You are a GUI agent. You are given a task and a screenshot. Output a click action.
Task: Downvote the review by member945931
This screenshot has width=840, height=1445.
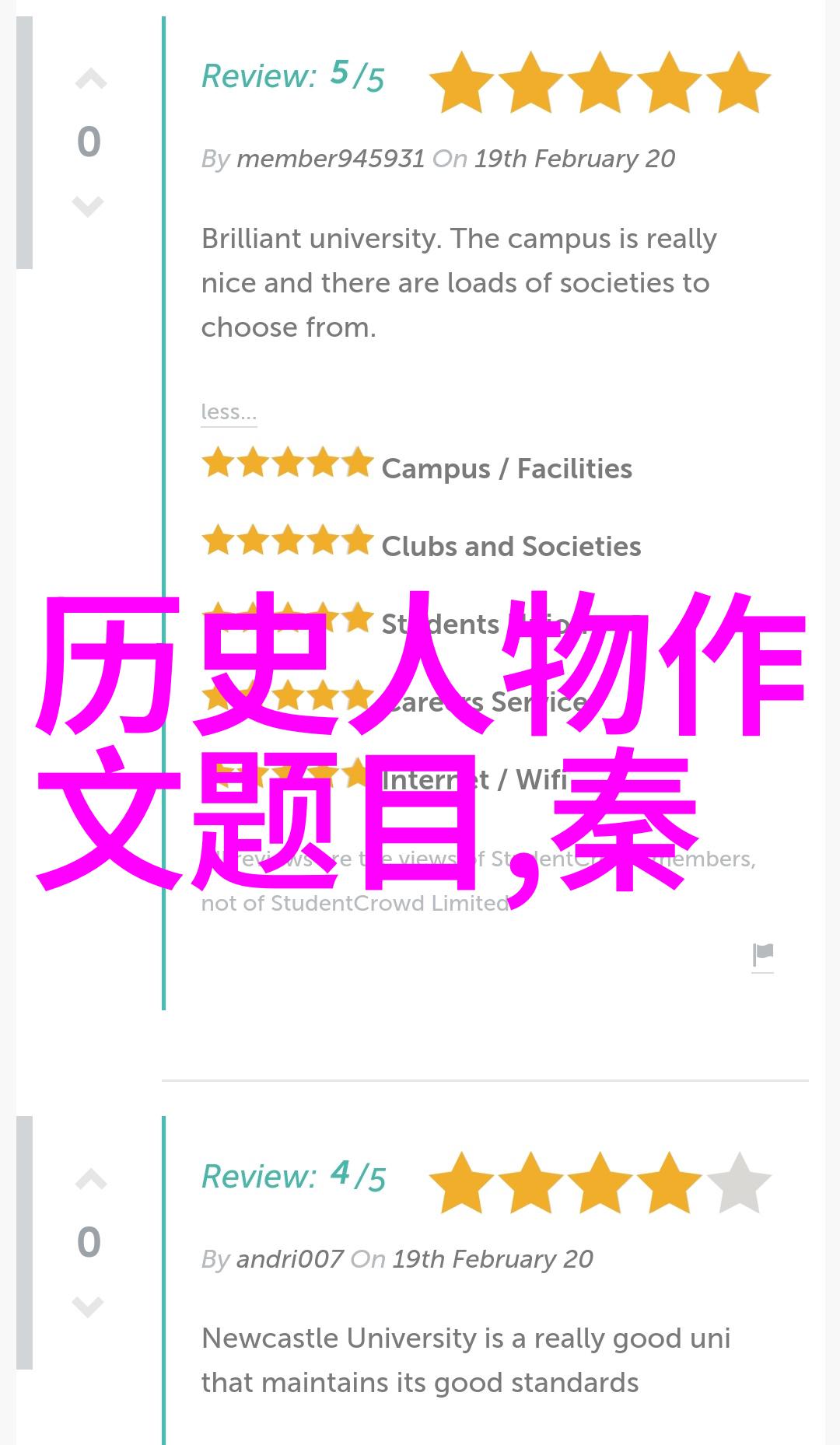tap(88, 206)
